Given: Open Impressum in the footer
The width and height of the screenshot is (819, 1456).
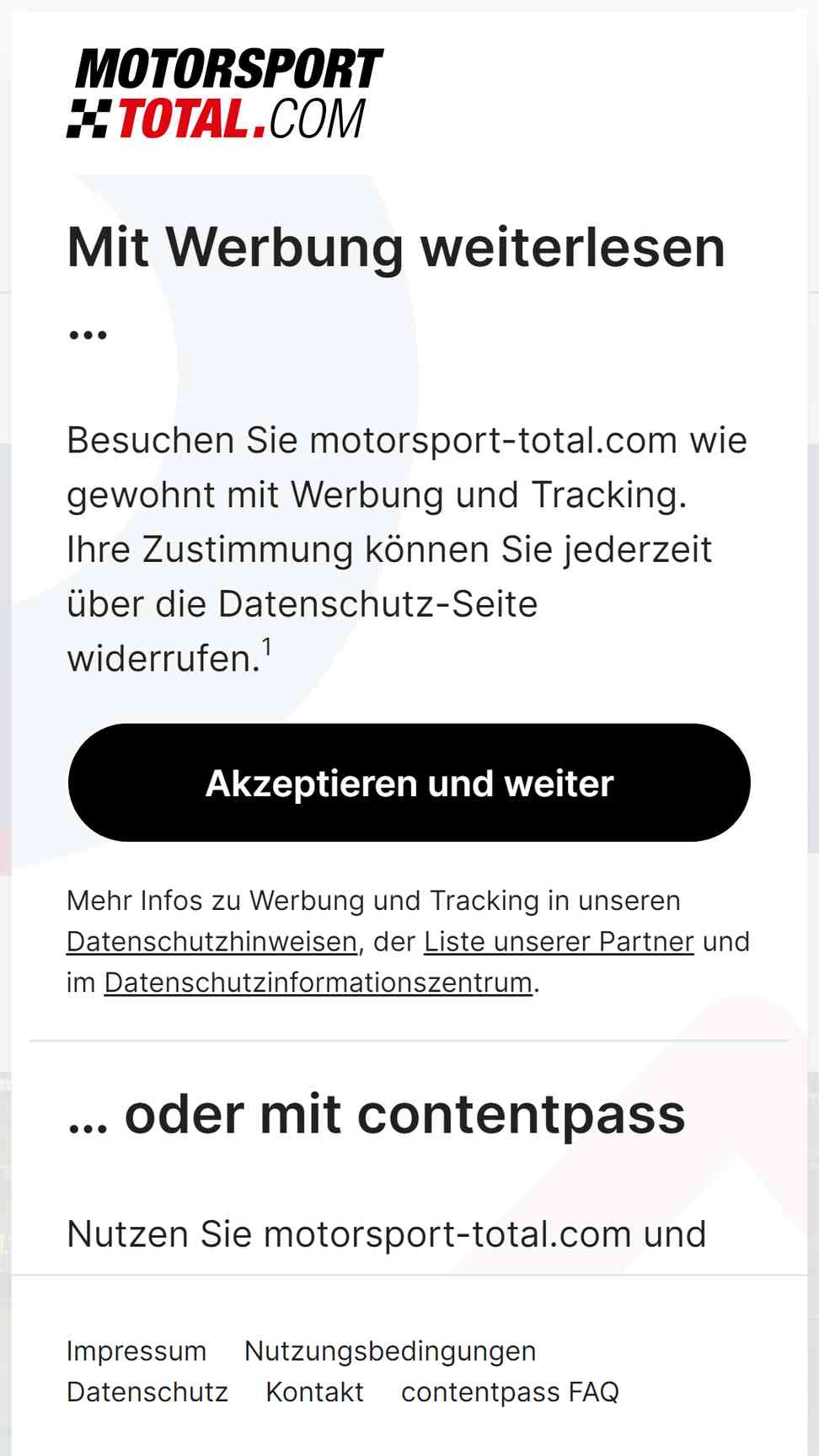Looking at the screenshot, I should 136,1351.
